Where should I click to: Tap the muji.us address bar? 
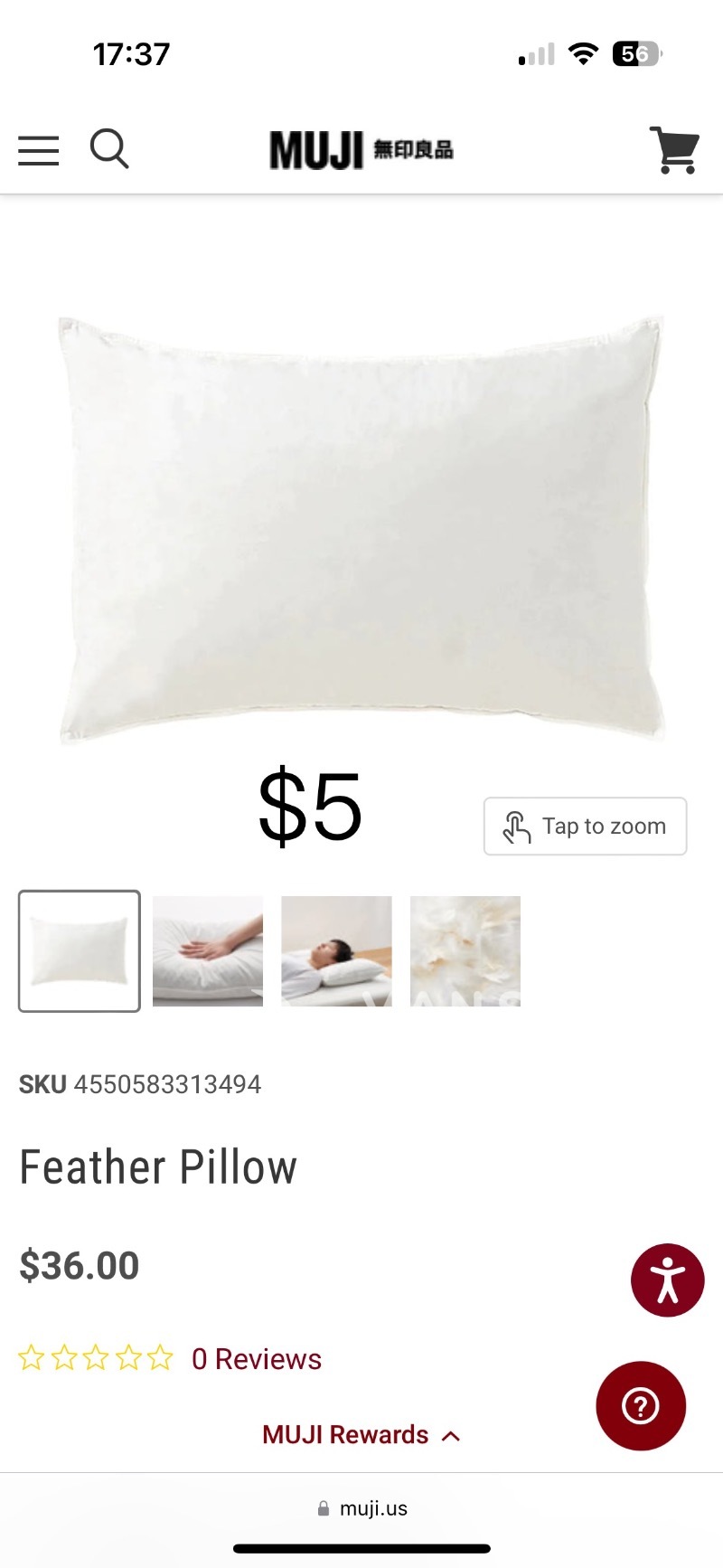362,1508
